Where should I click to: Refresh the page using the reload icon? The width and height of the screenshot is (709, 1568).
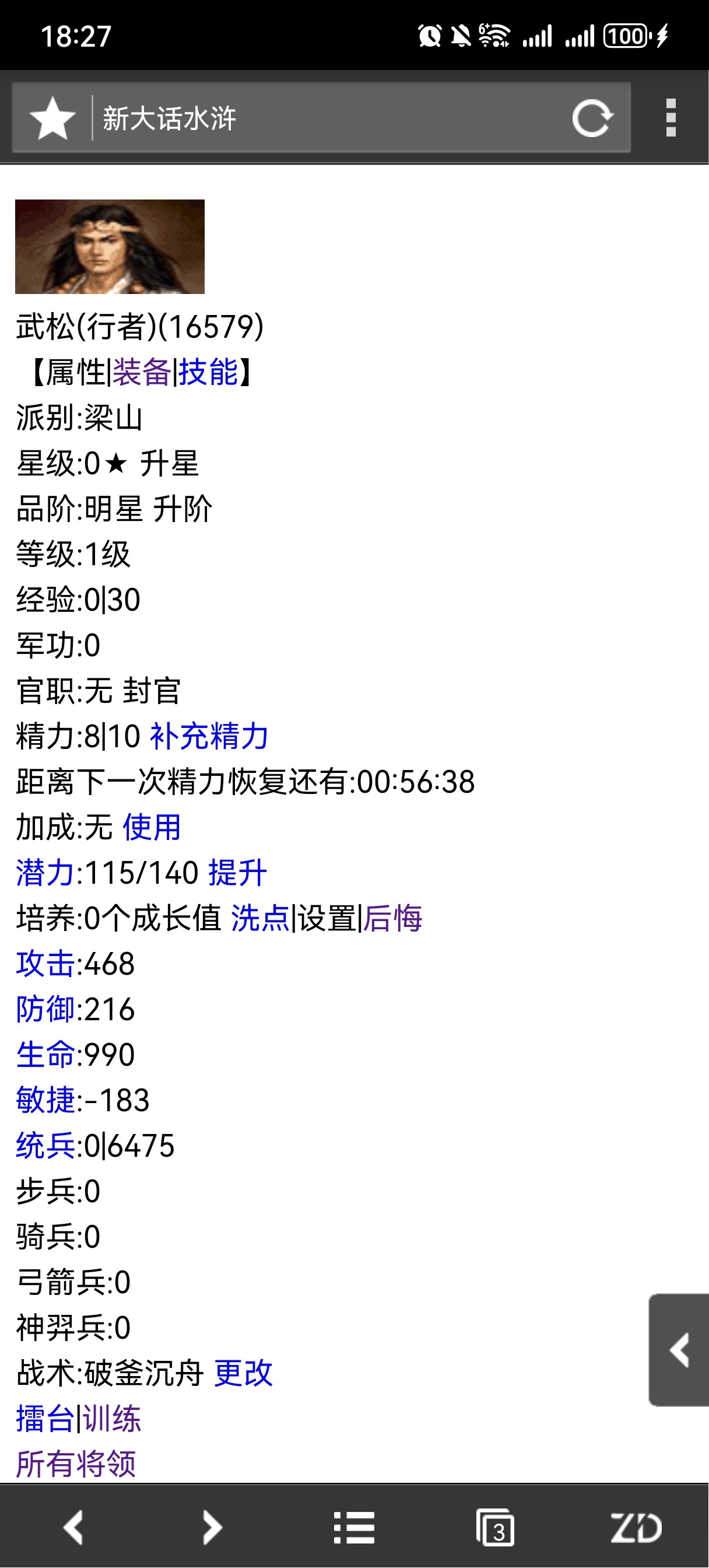[594, 120]
